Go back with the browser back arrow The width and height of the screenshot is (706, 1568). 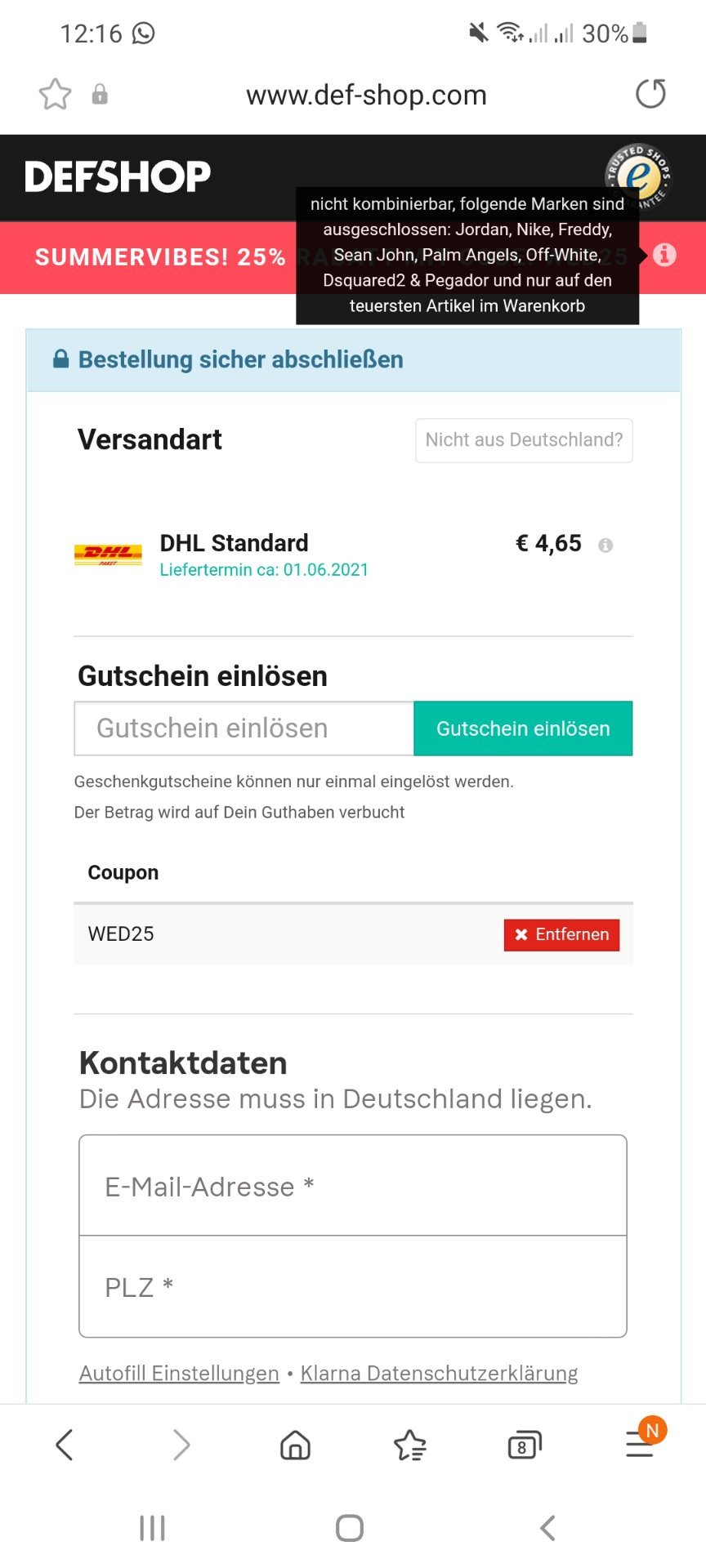click(x=64, y=1445)
